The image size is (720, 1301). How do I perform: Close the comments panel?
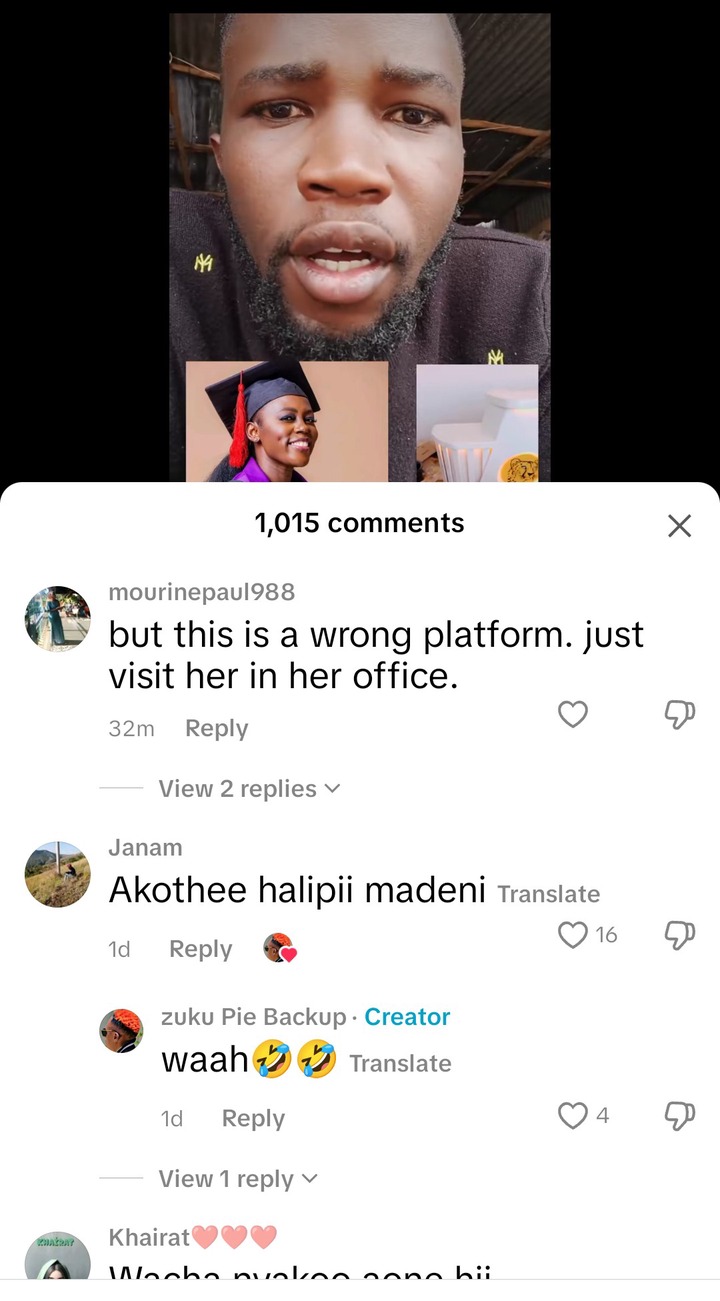coord(679,526)
